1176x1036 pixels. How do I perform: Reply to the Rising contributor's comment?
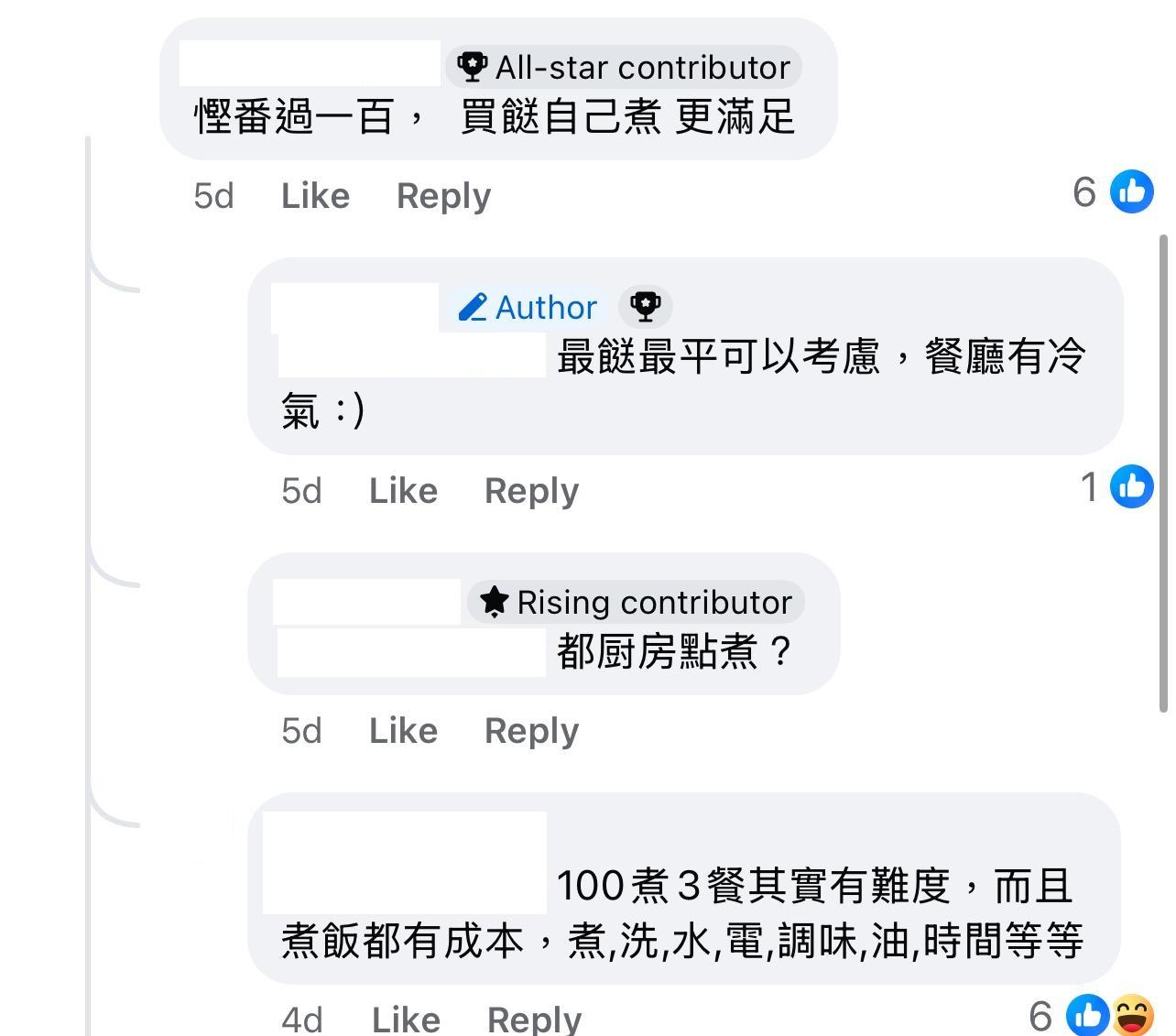point(531,731)
